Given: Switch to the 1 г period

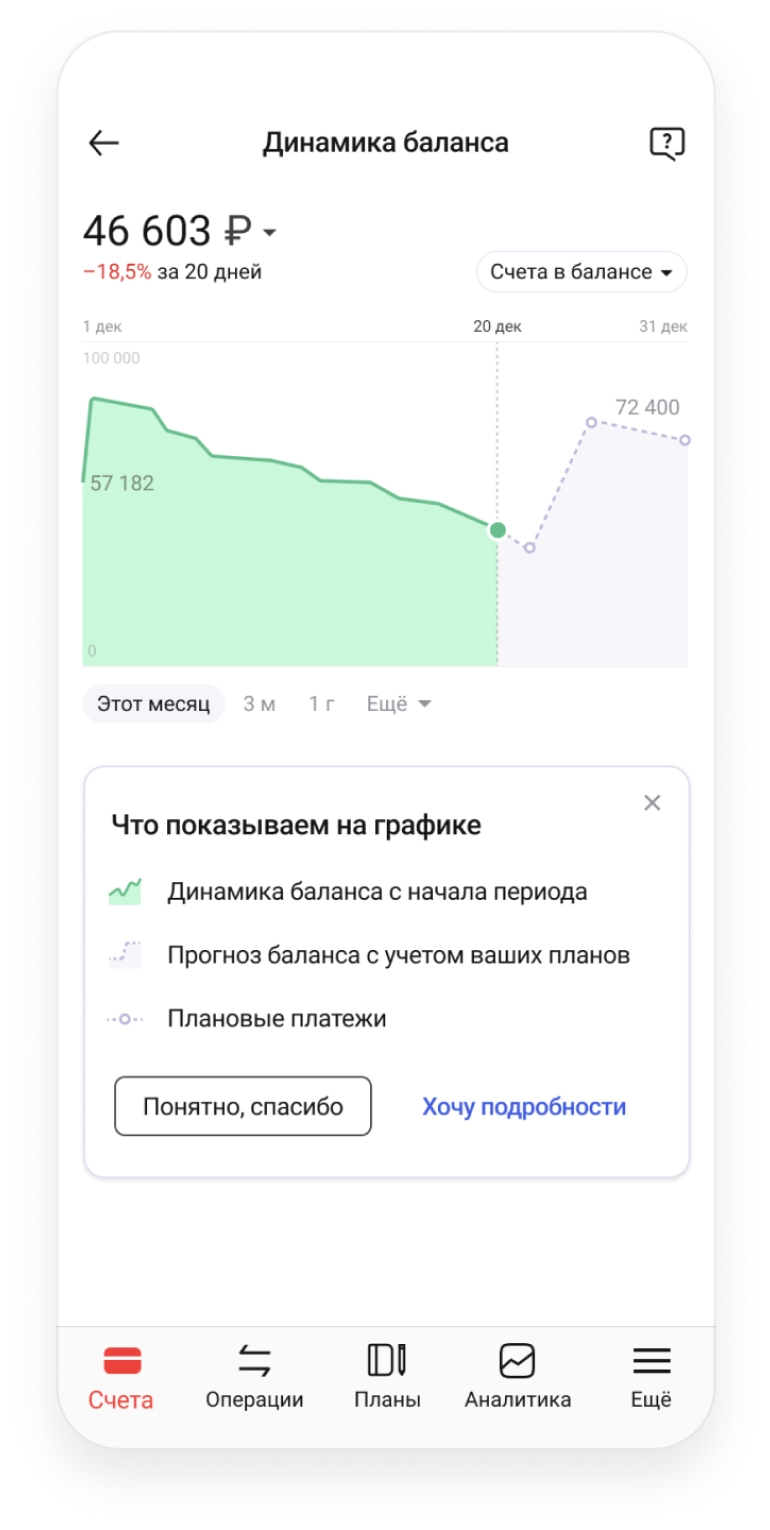Looking at the screenshot, I should 321,704.
